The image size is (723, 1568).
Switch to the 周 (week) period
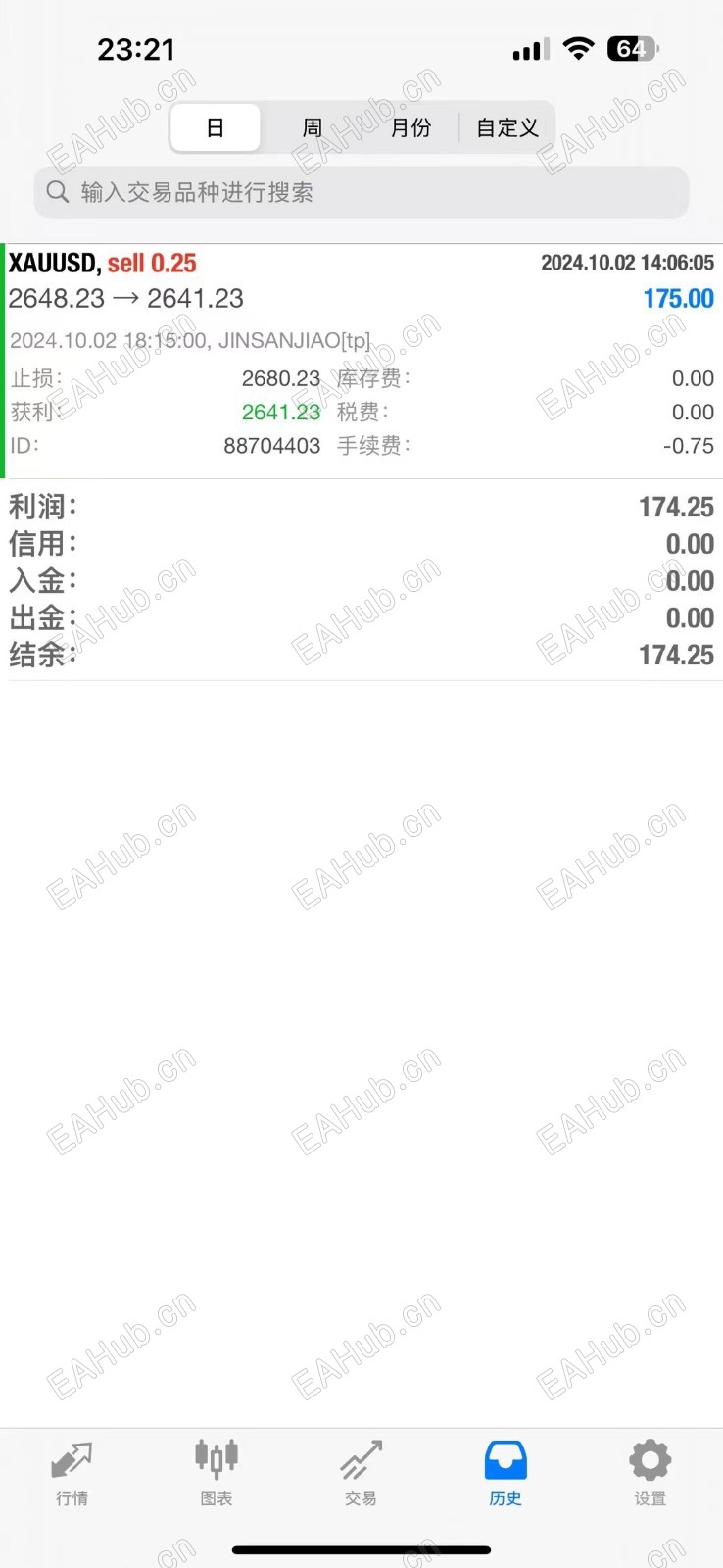313,128
